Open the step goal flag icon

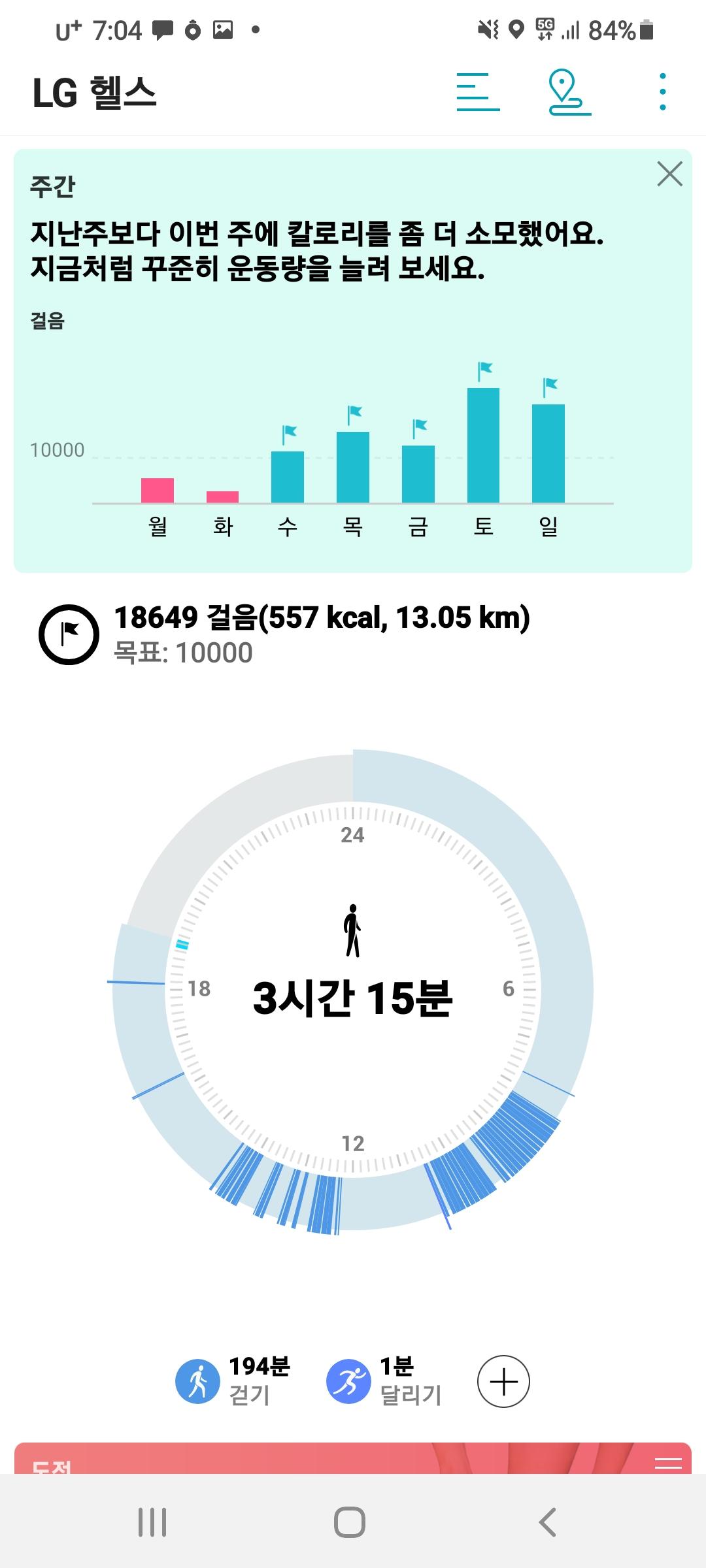click(69, 634)
